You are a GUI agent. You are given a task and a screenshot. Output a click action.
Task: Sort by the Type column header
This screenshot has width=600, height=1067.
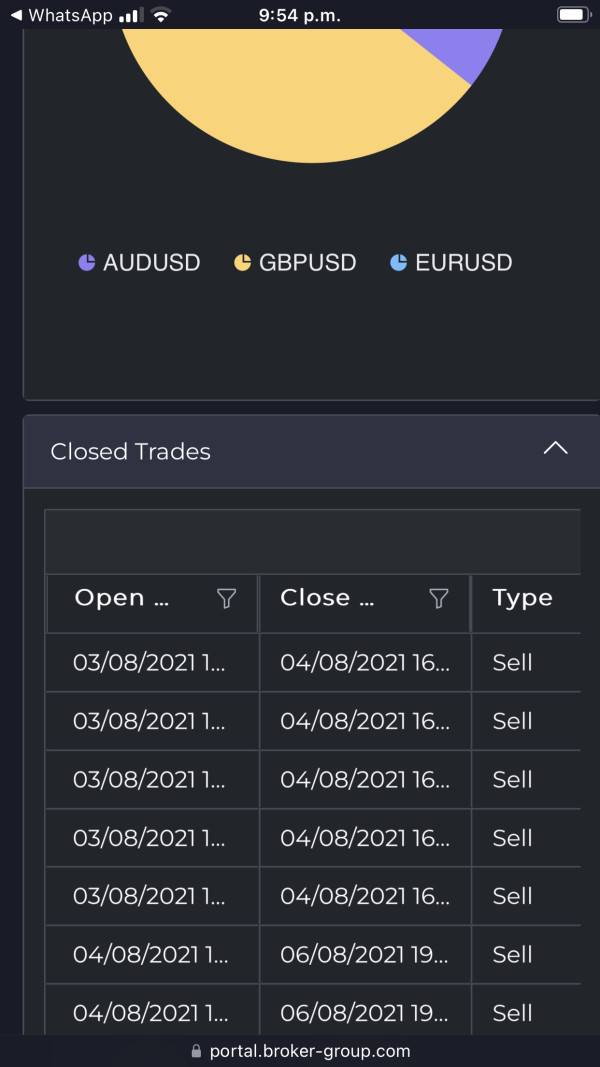(x=522, y=598)
